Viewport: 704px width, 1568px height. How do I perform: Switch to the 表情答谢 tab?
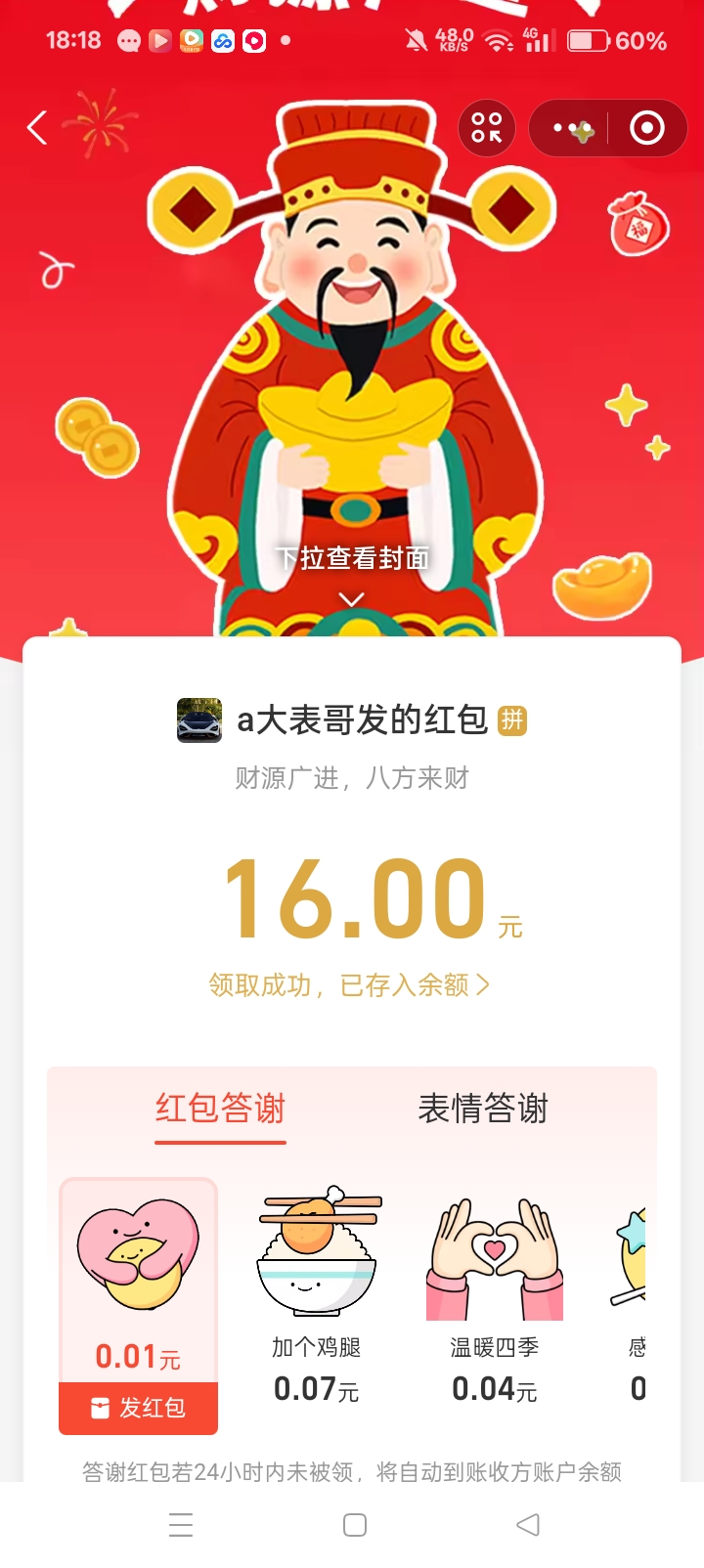click(484, 1108)
